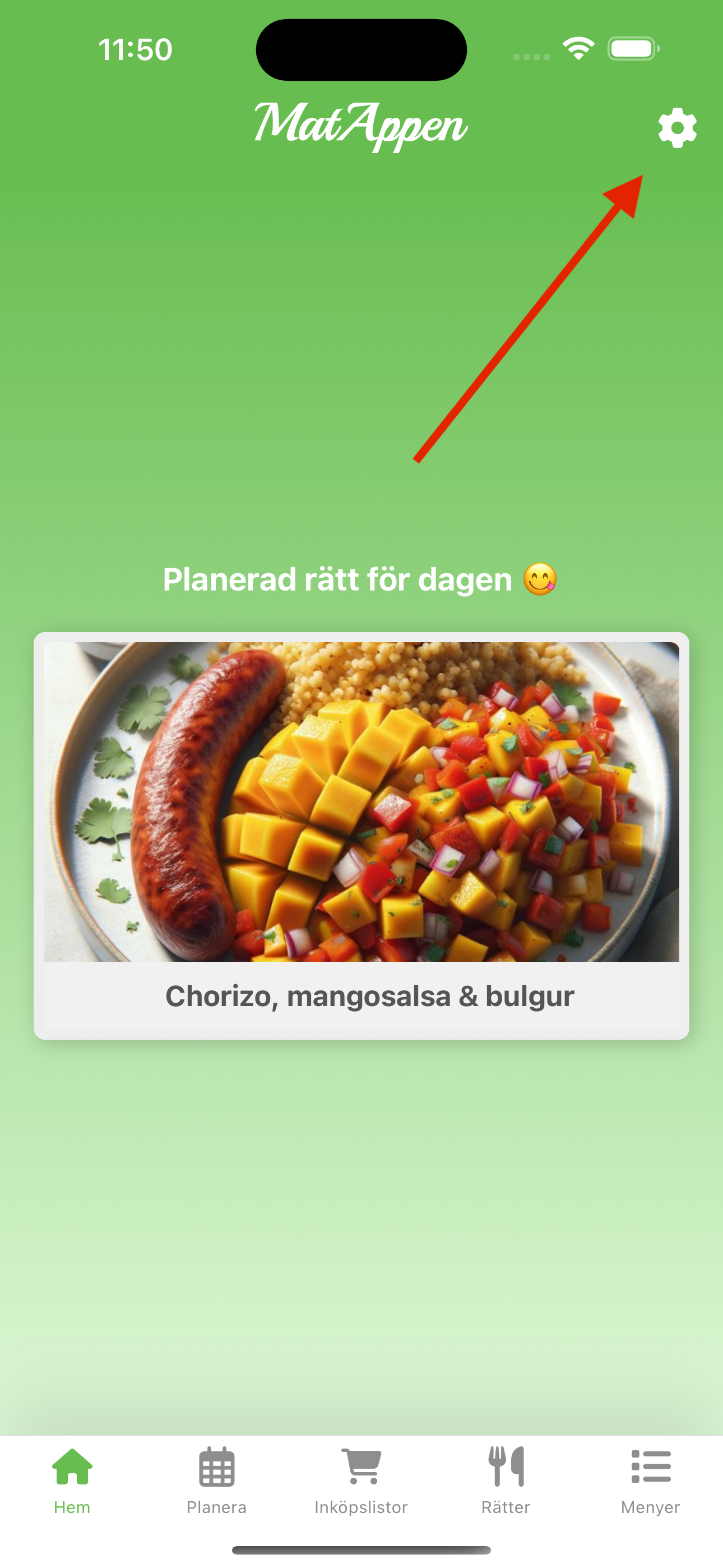Tap the clock showing 11:50
The image size is (723, 1568).
[135, 50]
